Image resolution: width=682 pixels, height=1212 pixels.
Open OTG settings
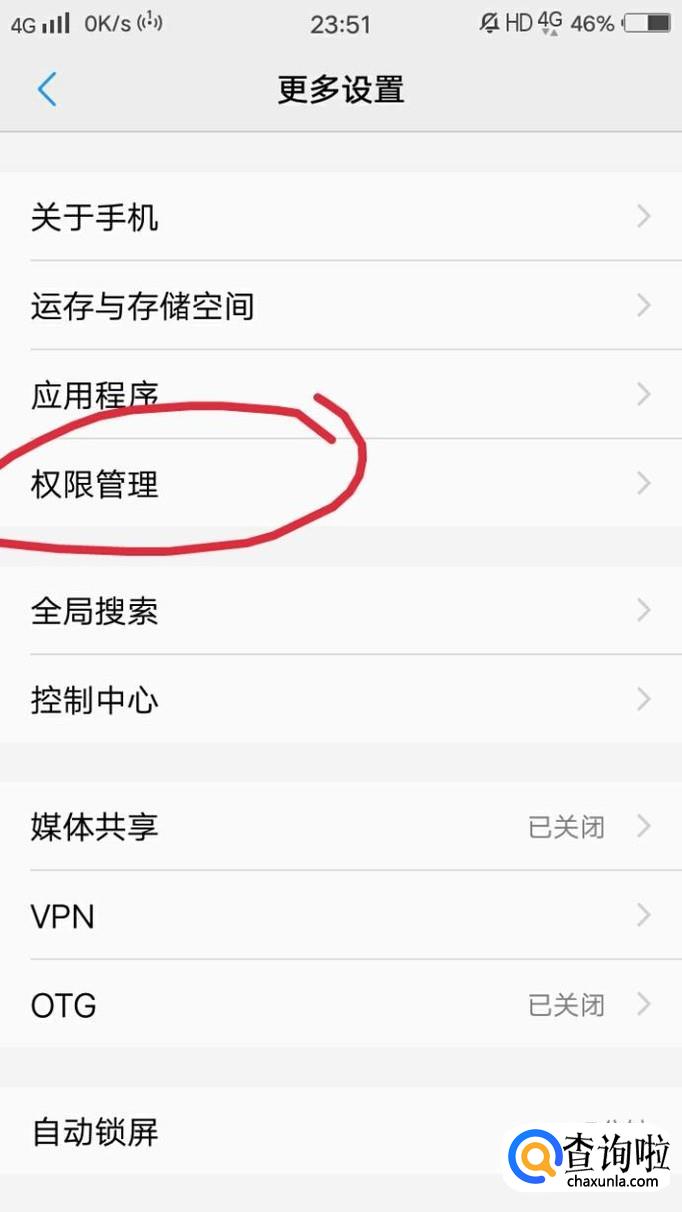tap(341, 1004)
